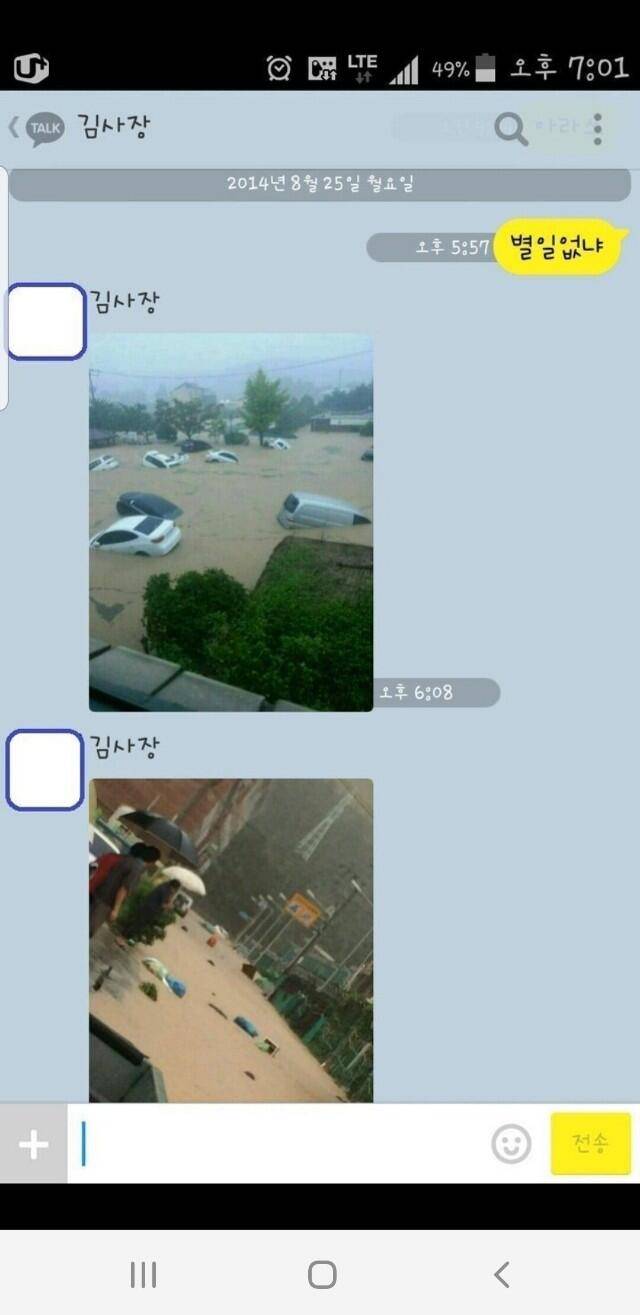This screenshot has height=1315, width=640.
Task: Open the chat overflow menu
Action: 597,129
